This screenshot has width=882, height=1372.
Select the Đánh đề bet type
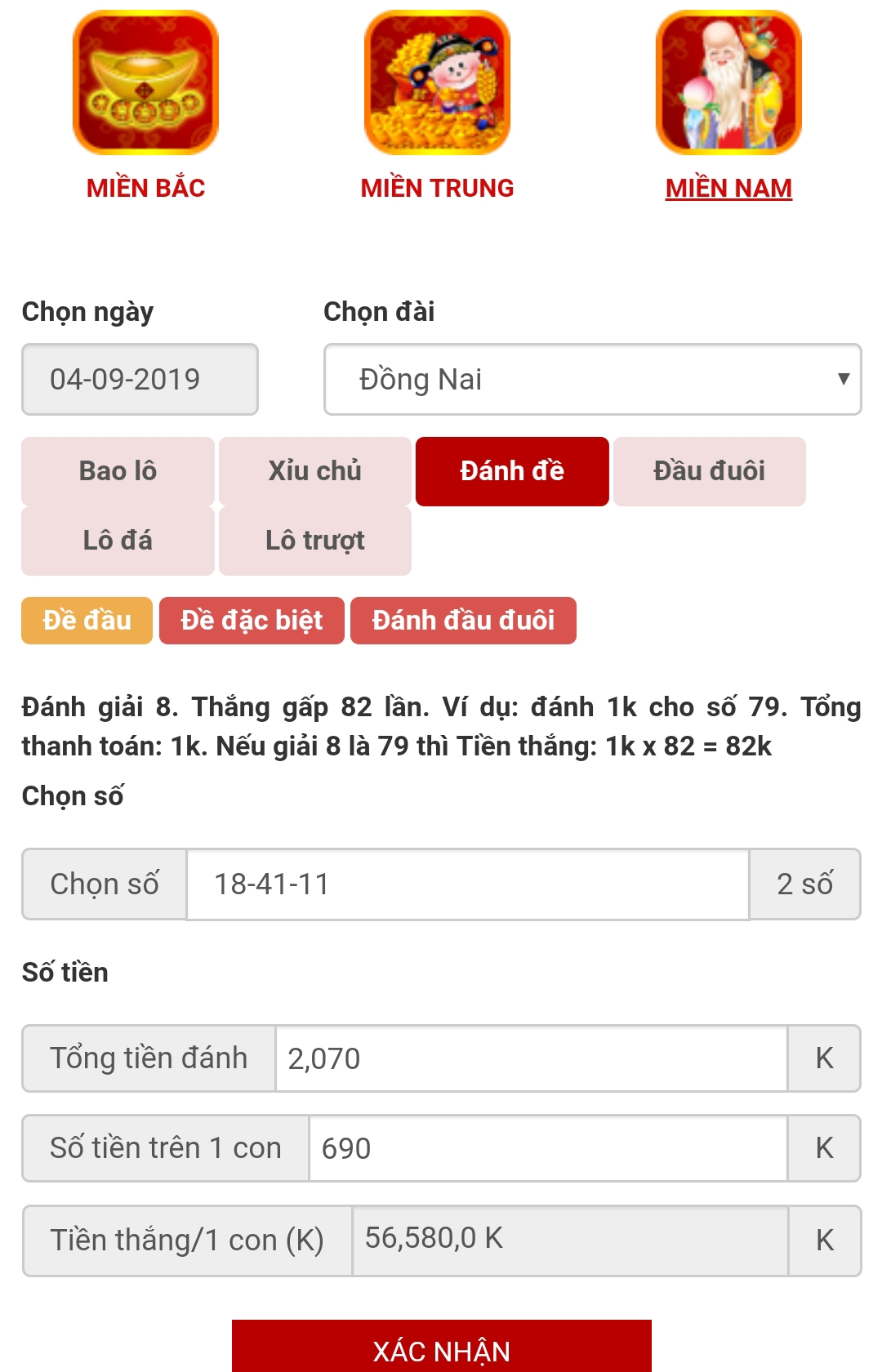[512, 471]
